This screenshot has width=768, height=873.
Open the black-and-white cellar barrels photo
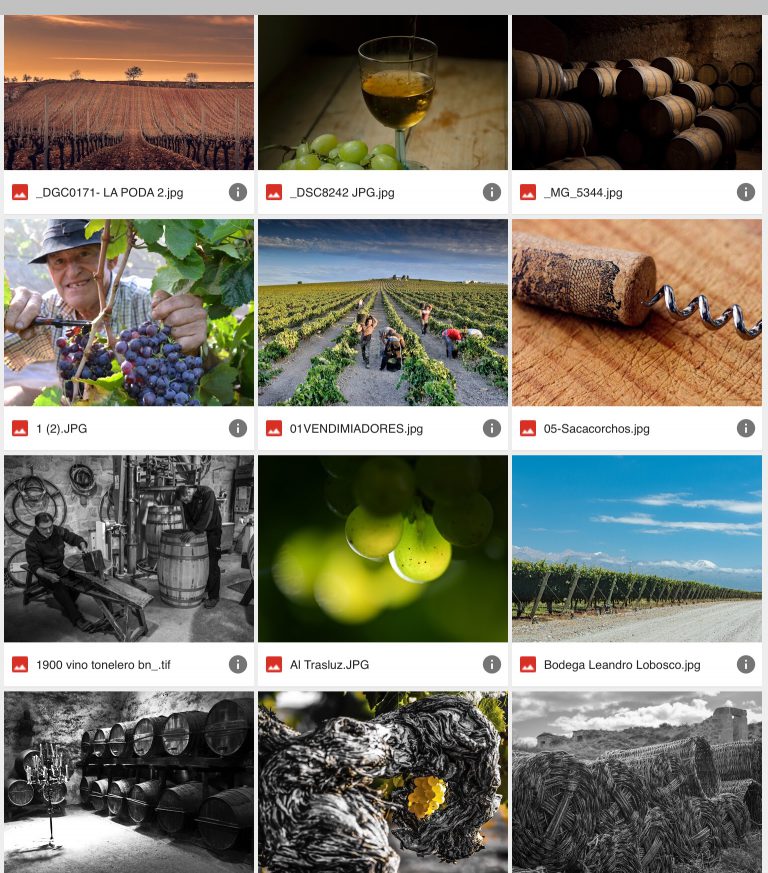[x=129, y=782]
